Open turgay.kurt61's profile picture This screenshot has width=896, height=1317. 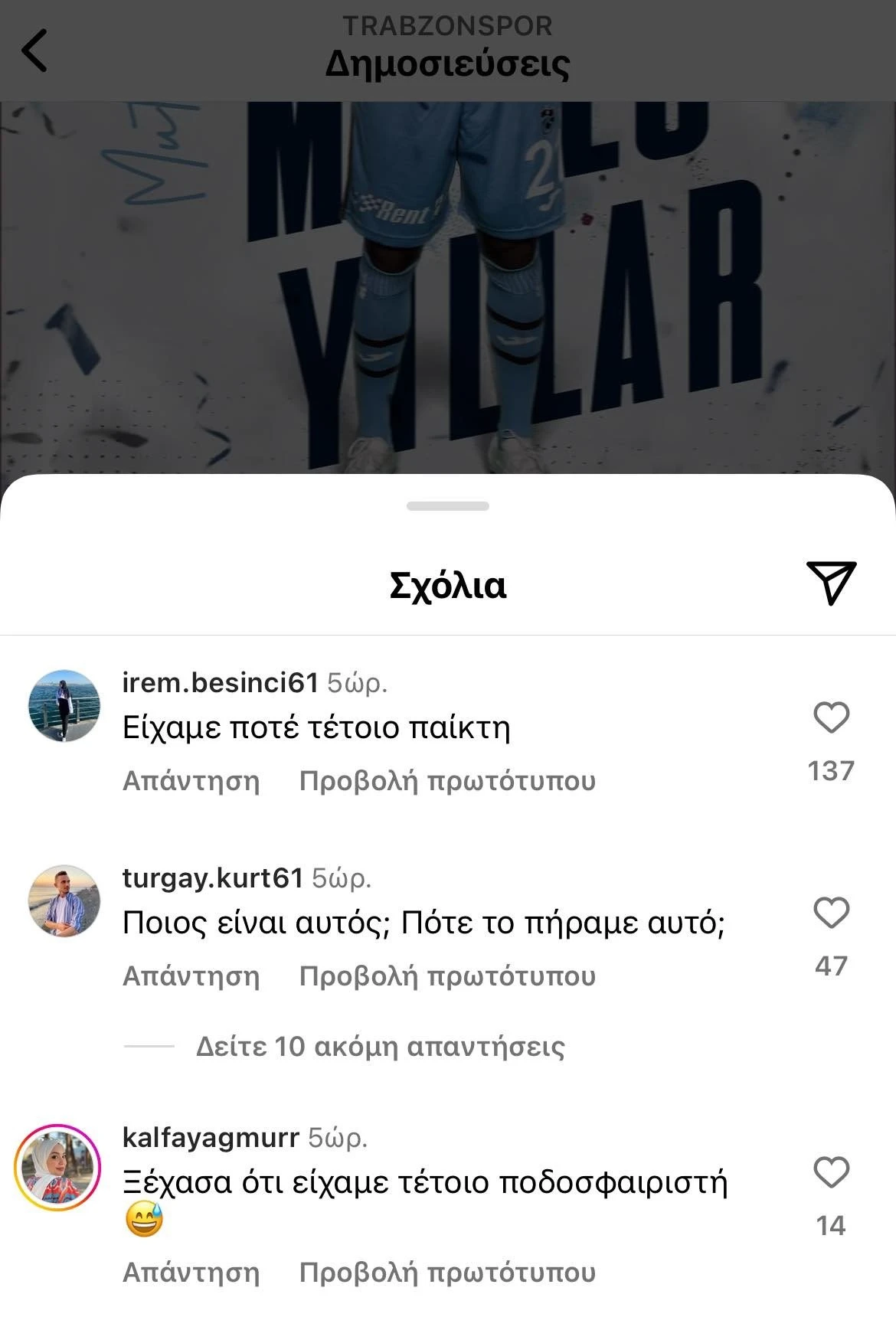(64, 901)
